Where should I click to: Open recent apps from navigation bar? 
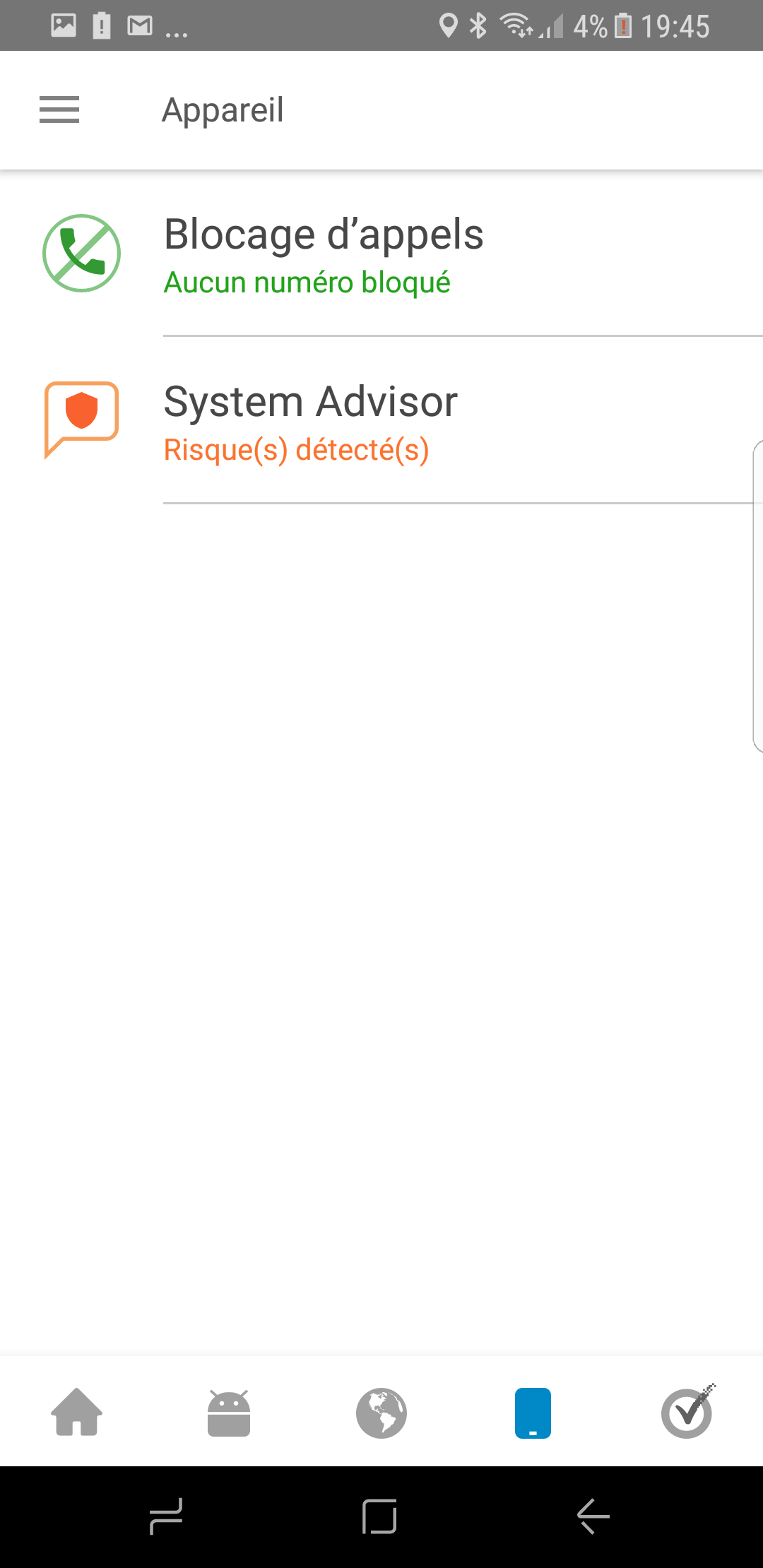[x=167, y=1516]
